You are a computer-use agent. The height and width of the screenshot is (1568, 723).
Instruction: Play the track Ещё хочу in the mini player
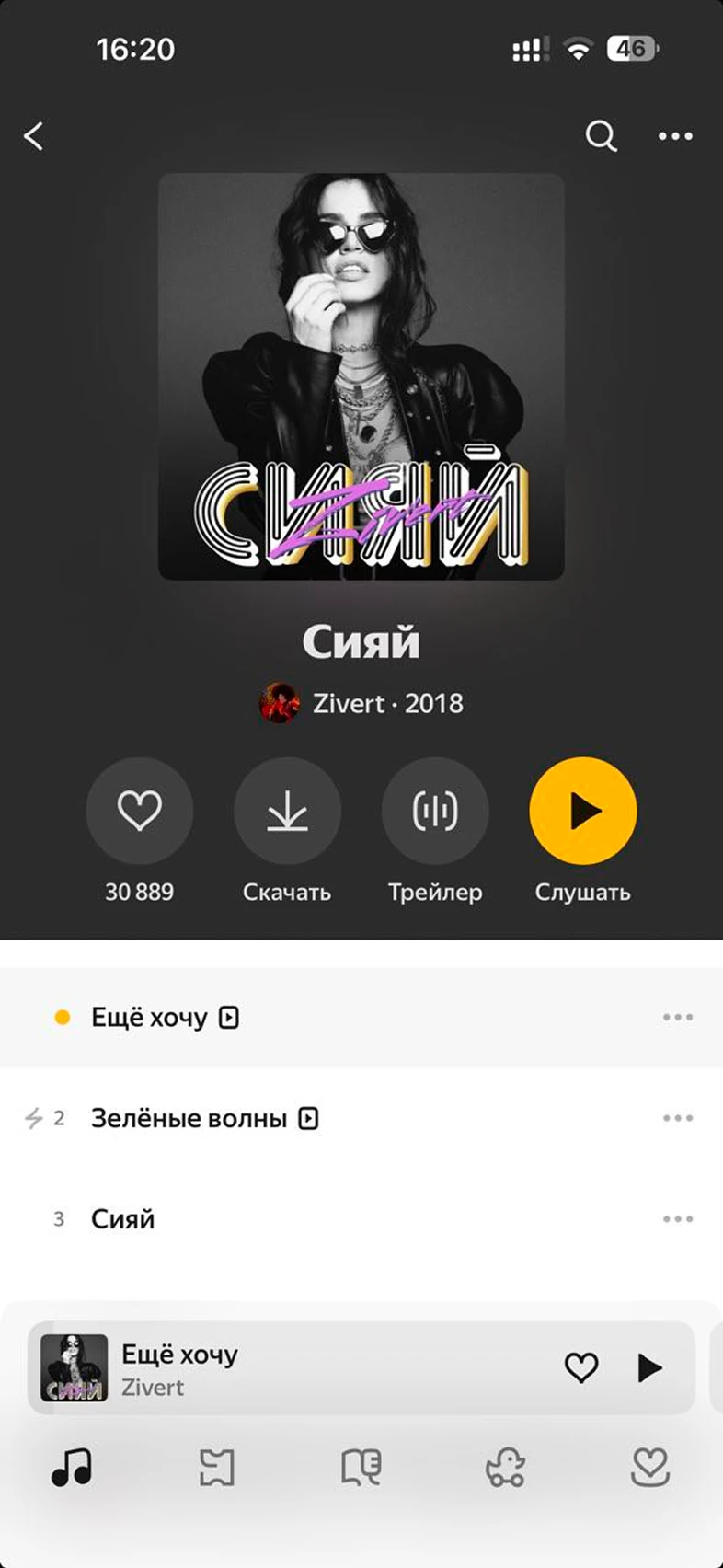click(x=649, y=1368)
